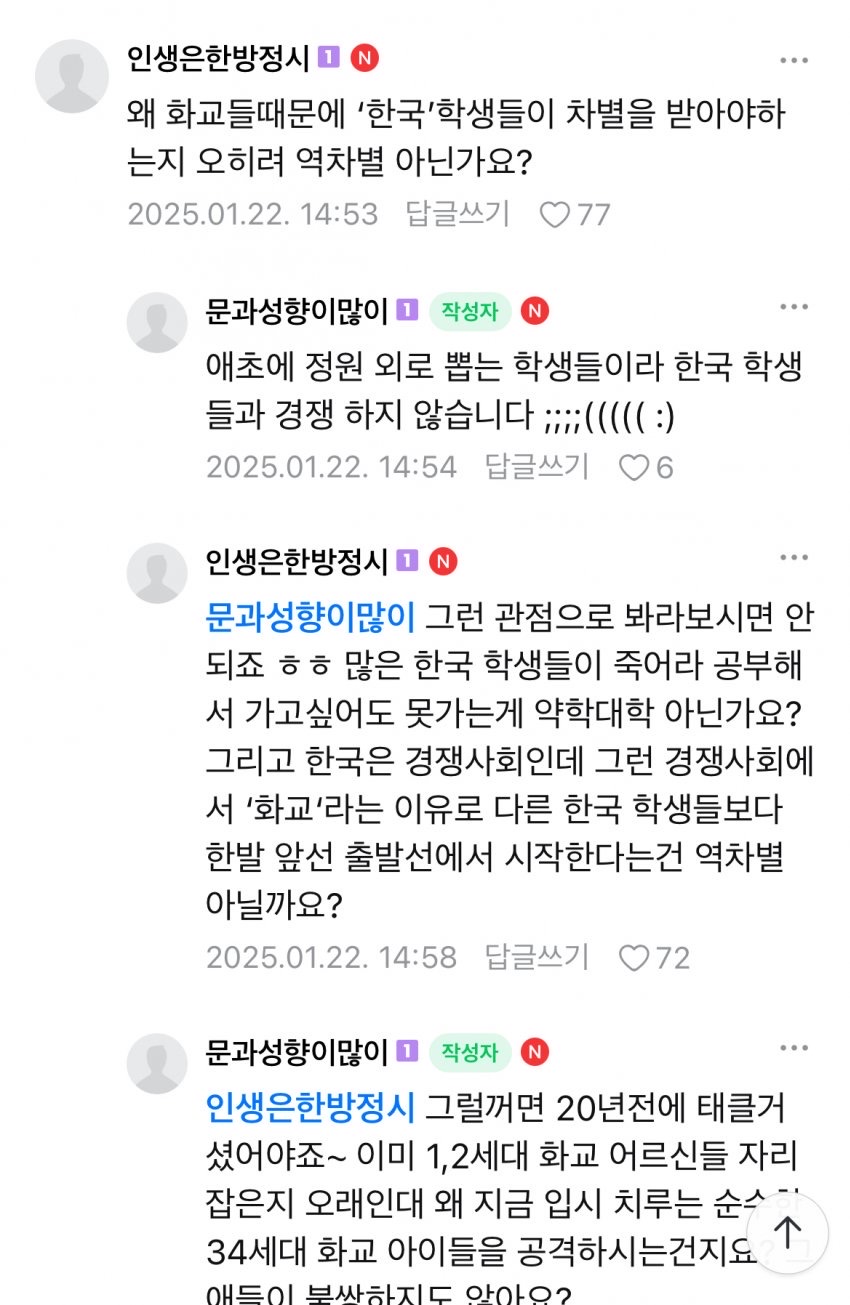
Task: Open the blue 인생은한방정시 mention in the '그럴꺼면' reply
Action: click(309, 1106)
